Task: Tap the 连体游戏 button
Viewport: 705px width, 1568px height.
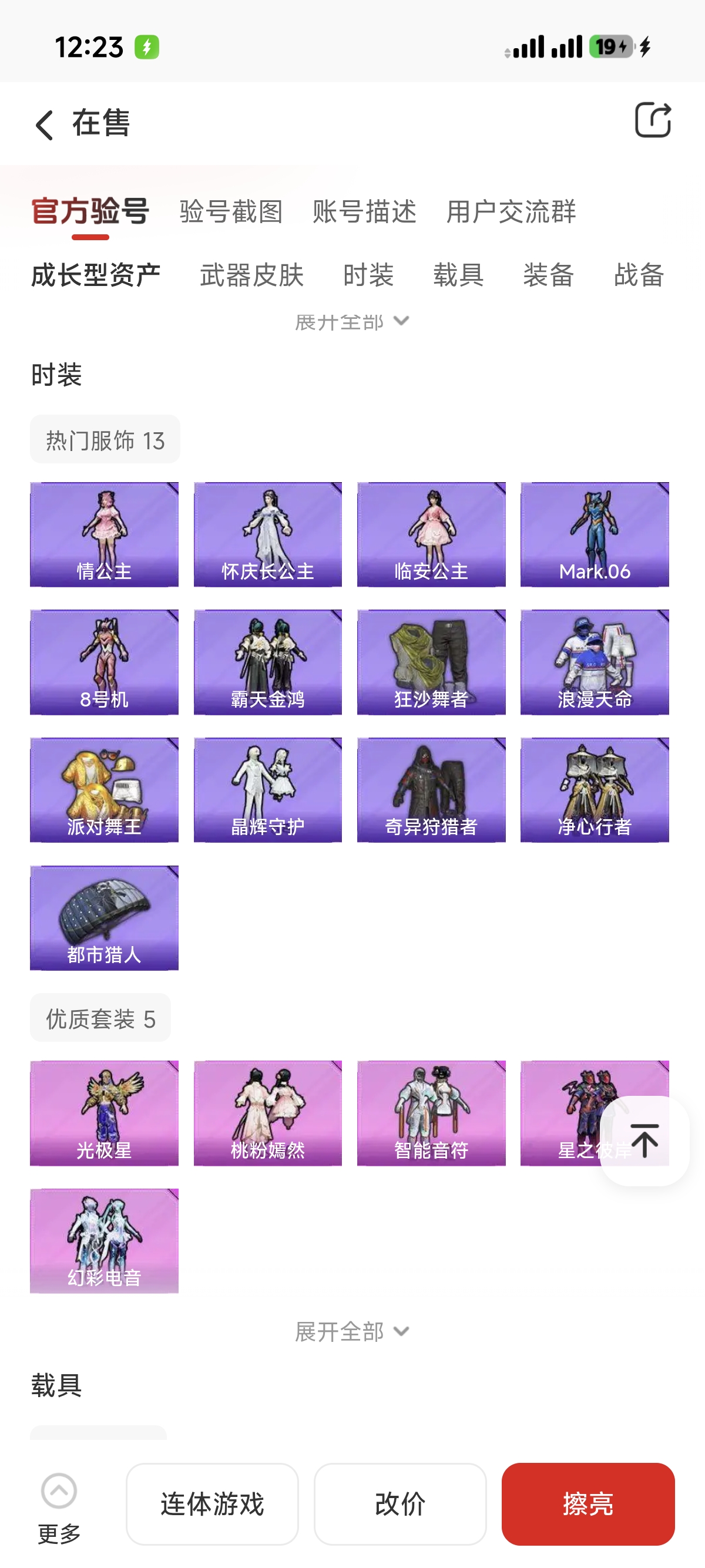Action: click(x=212, y=1503)
